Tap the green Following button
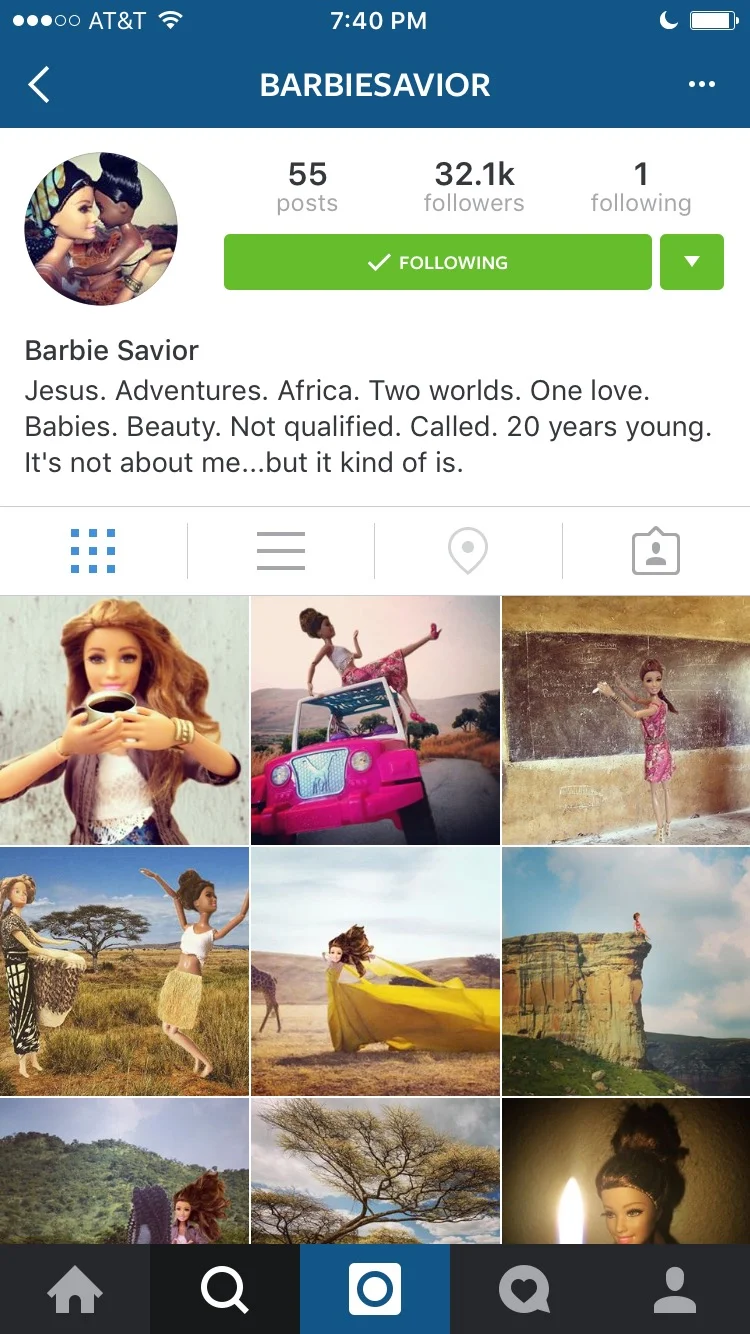The height and width of the screenshot is (1334, 750). point(437,262)
